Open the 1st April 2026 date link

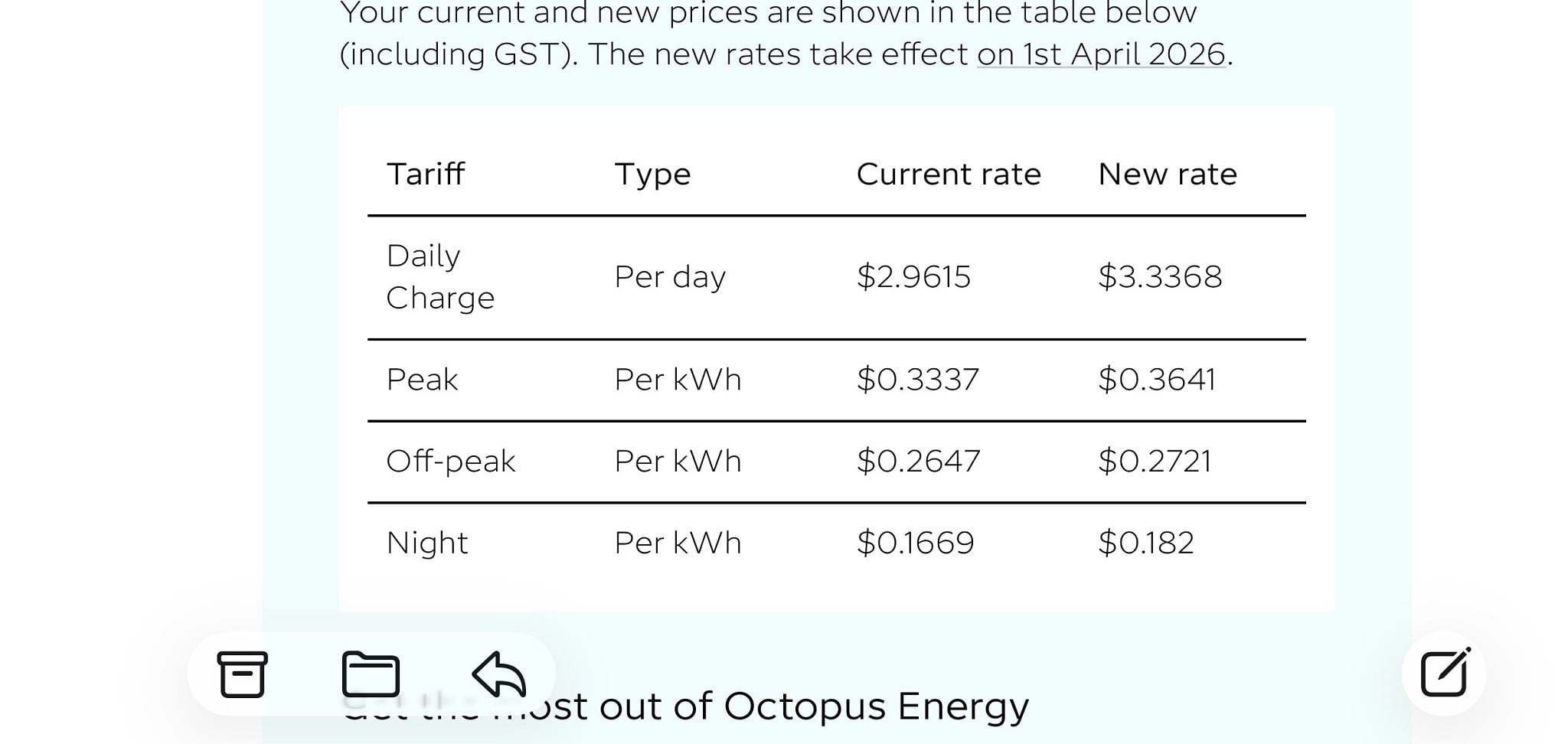tap(1102, 54)
